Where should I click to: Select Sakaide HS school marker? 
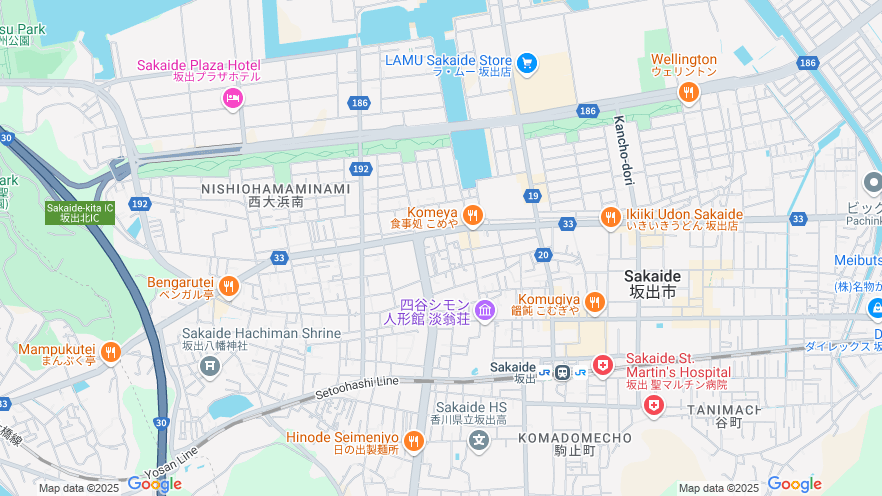479,438
